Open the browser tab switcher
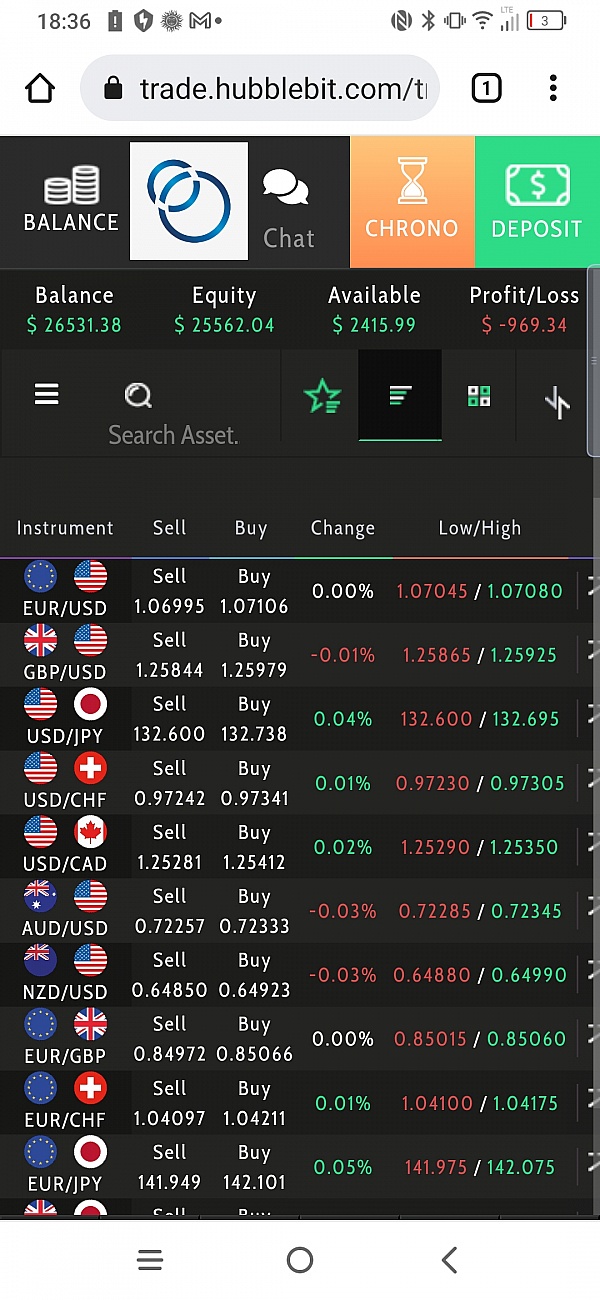This screenshot has width=600, height=1300. click(486, 89)
